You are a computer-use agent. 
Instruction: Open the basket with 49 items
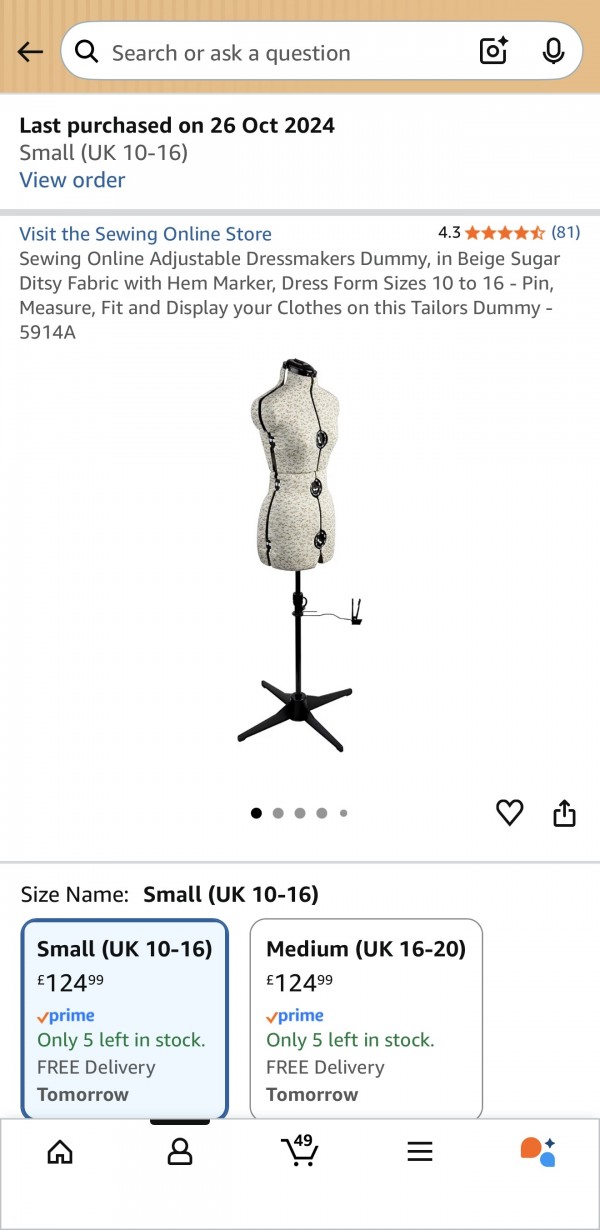tap(300, 1150)
